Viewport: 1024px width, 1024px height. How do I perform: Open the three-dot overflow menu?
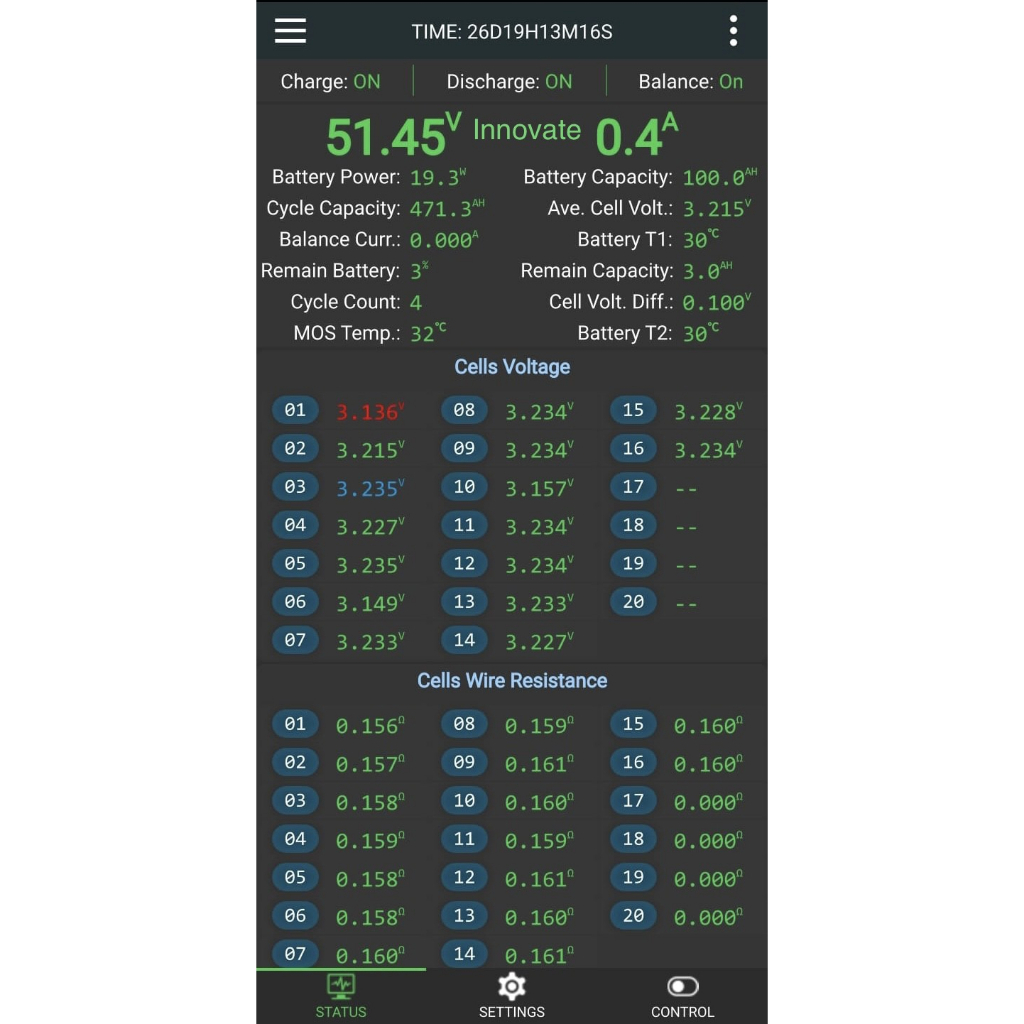[733, 31]
